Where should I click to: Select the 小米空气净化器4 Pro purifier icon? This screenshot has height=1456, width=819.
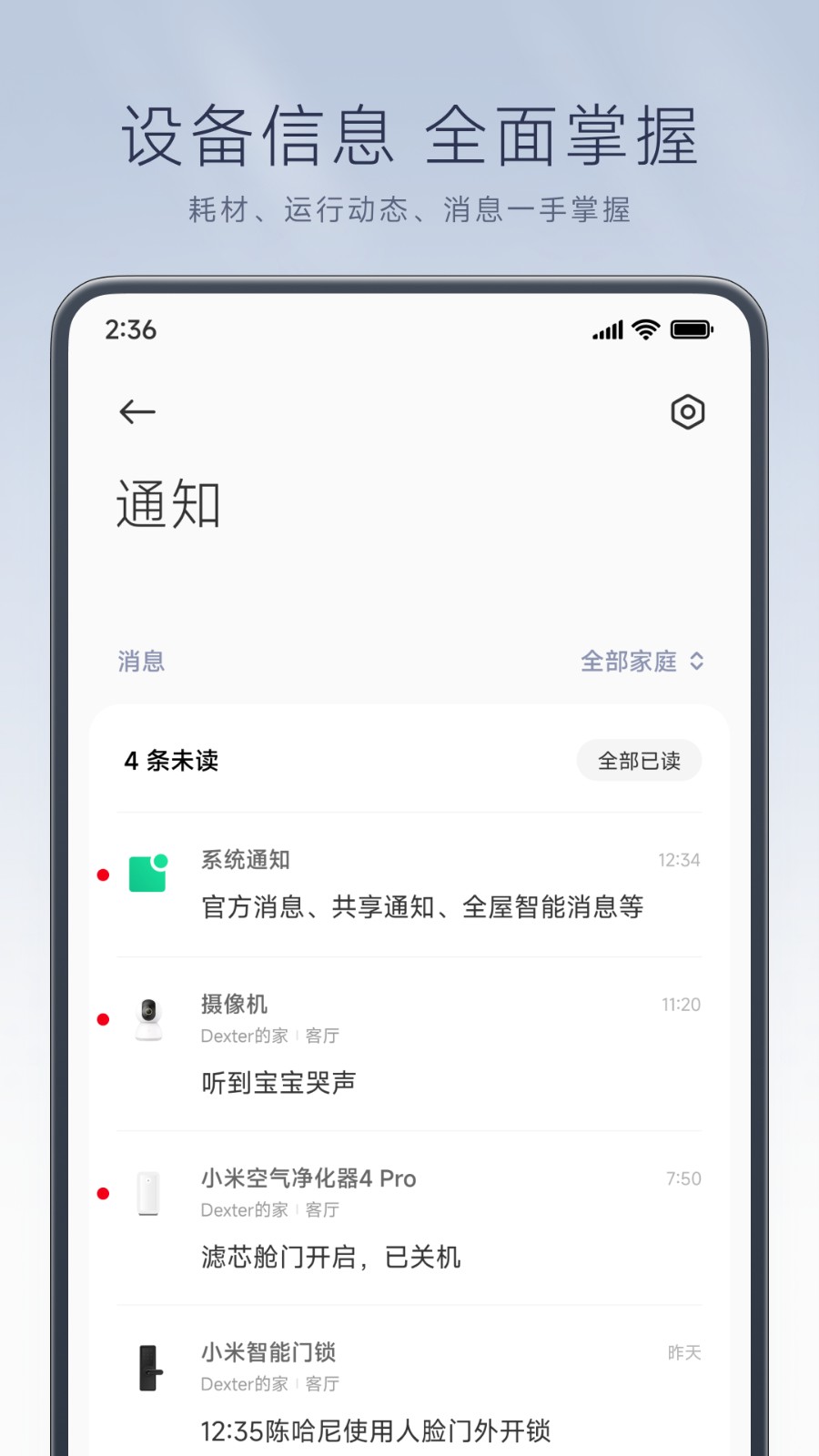pos(148,1192)
